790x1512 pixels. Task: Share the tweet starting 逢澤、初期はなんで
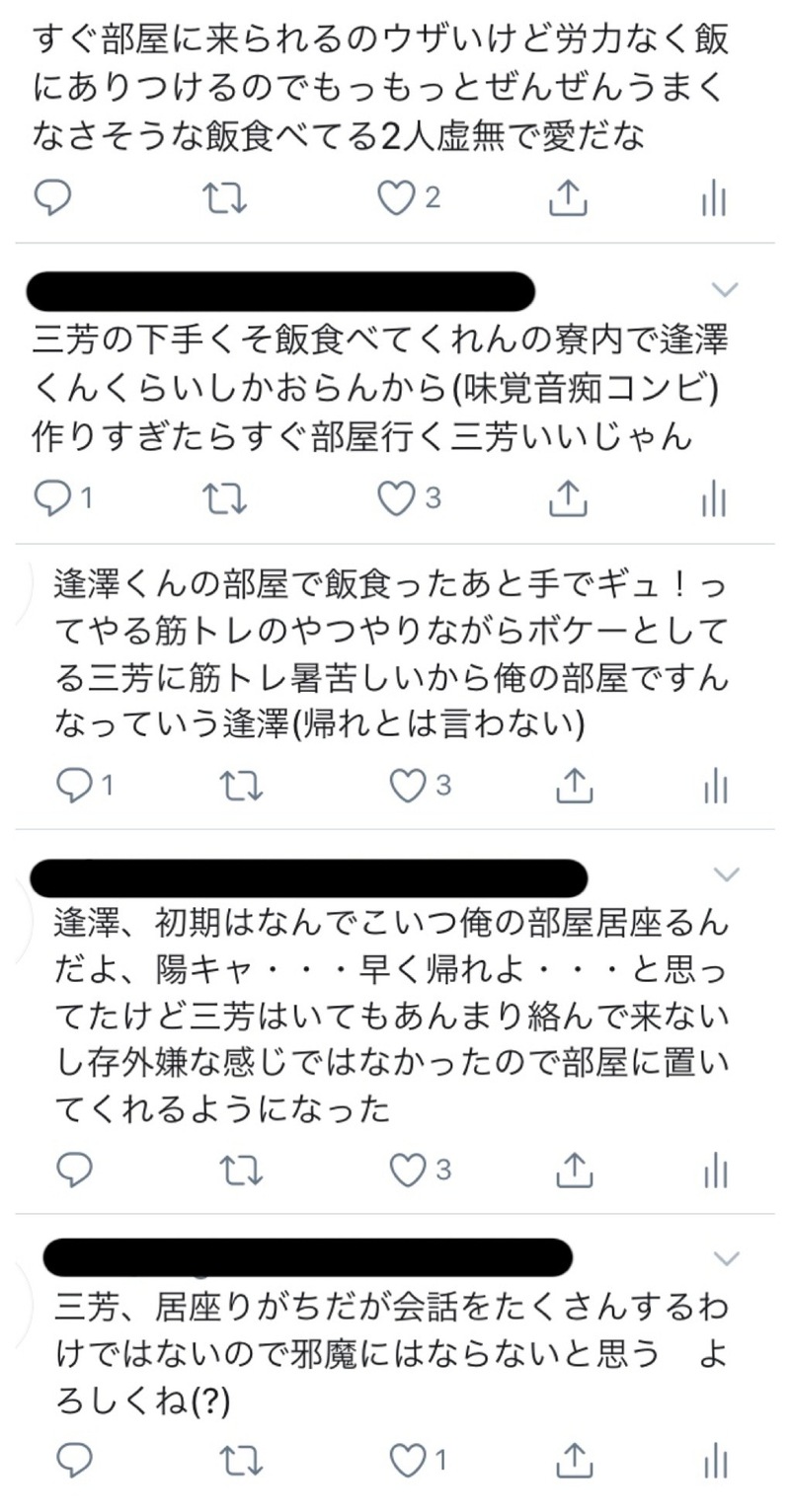[x=574, y=1171]
